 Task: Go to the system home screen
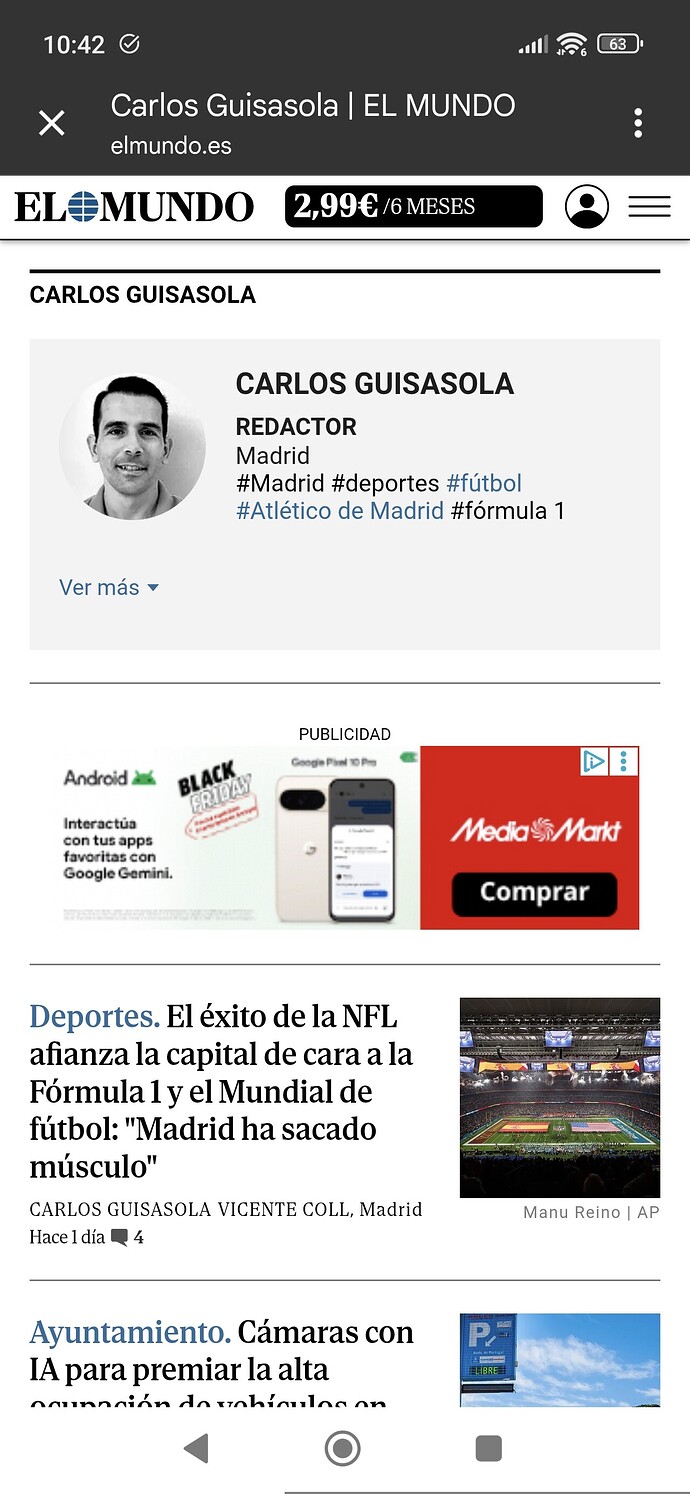click(x=342, y=1448)
